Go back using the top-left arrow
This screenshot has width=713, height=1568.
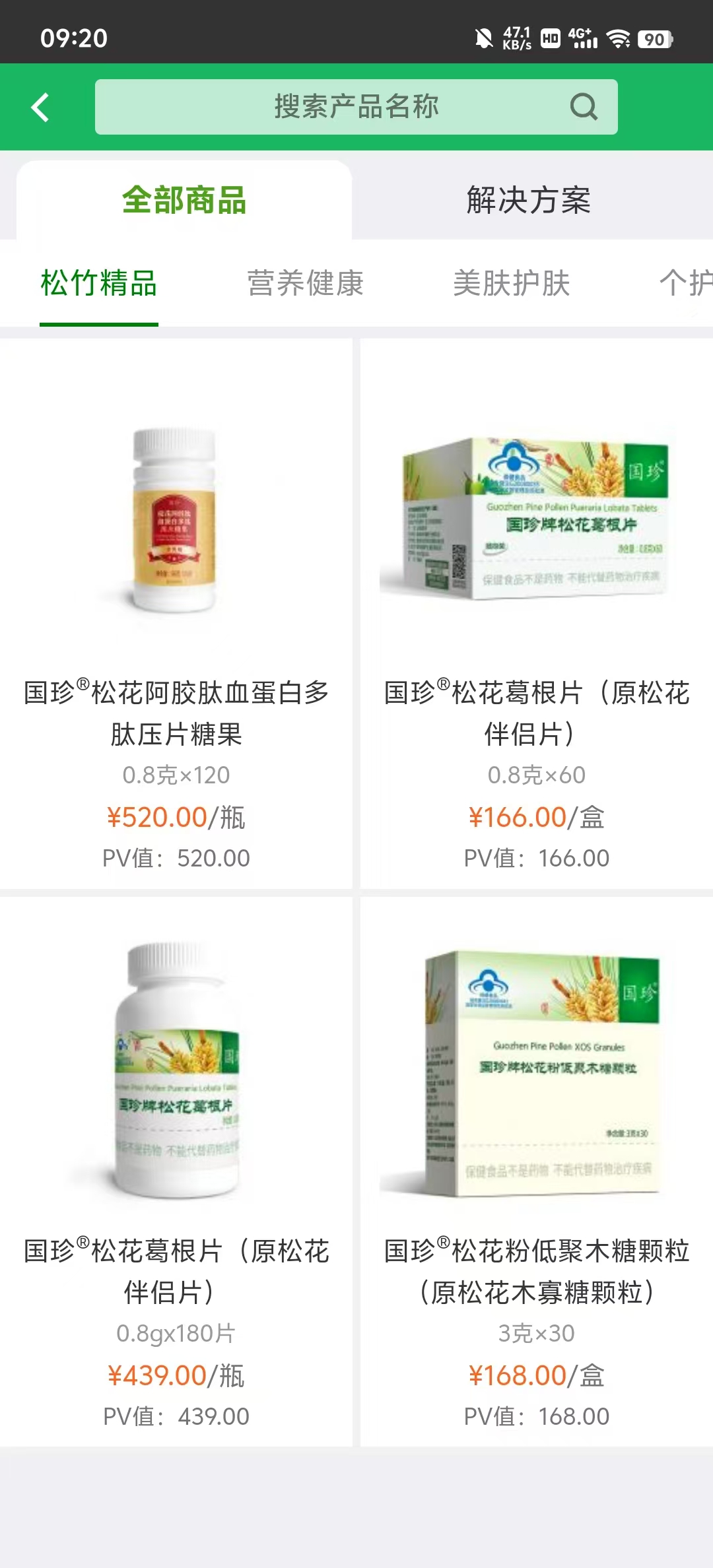click(x=41, y=108)
